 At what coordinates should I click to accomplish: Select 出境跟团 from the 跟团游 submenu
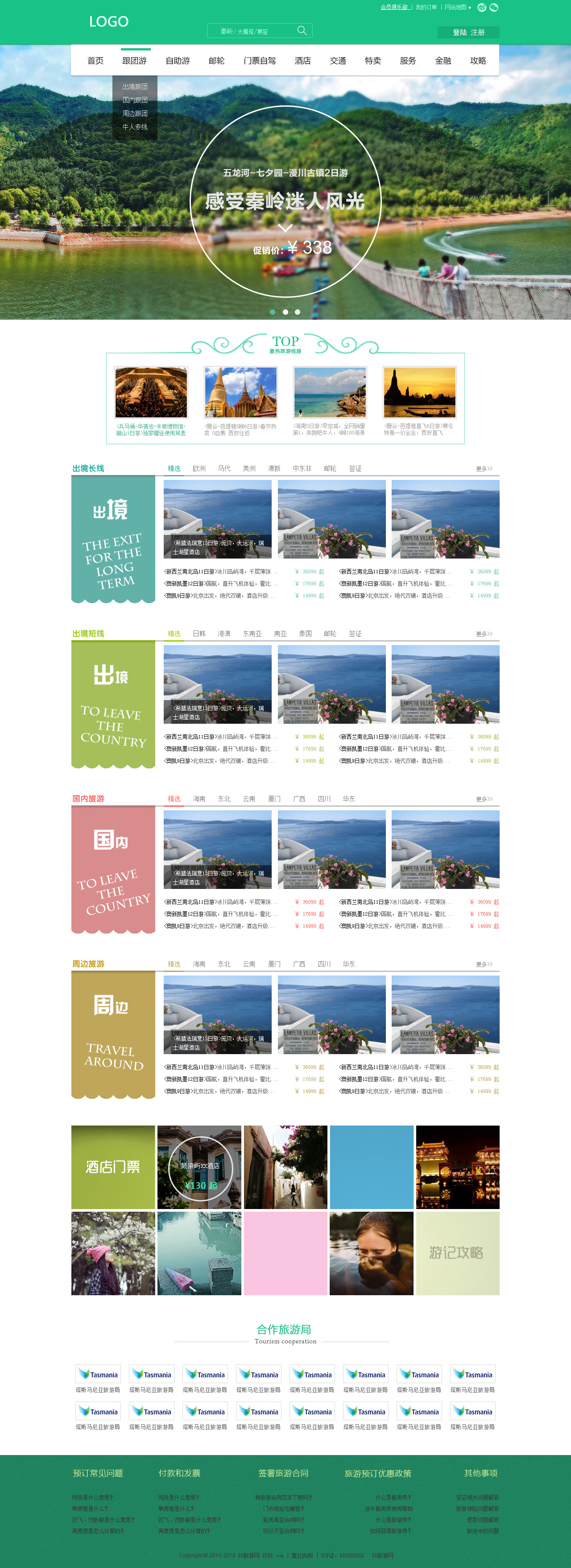tap(135, 87)
